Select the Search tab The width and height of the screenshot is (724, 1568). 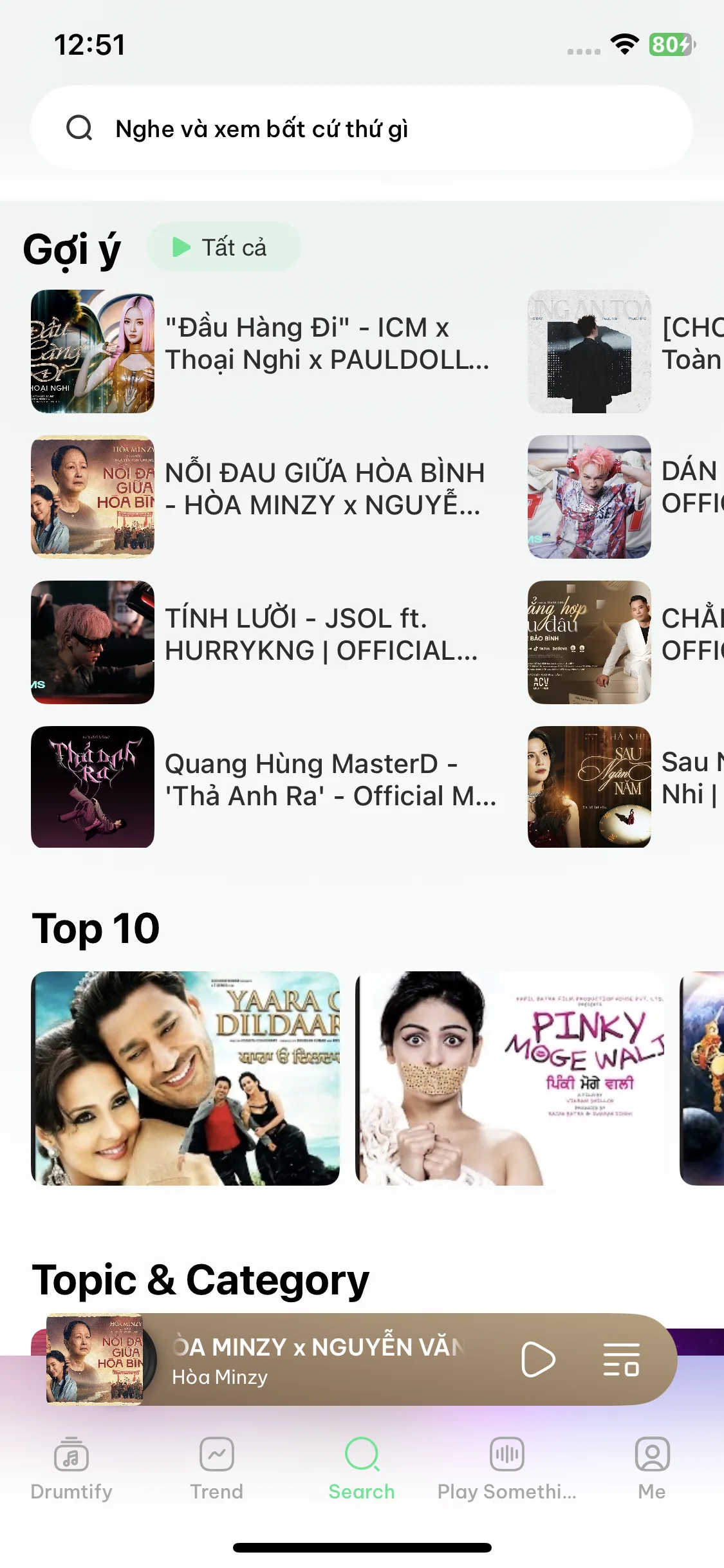click(362, 1469)
